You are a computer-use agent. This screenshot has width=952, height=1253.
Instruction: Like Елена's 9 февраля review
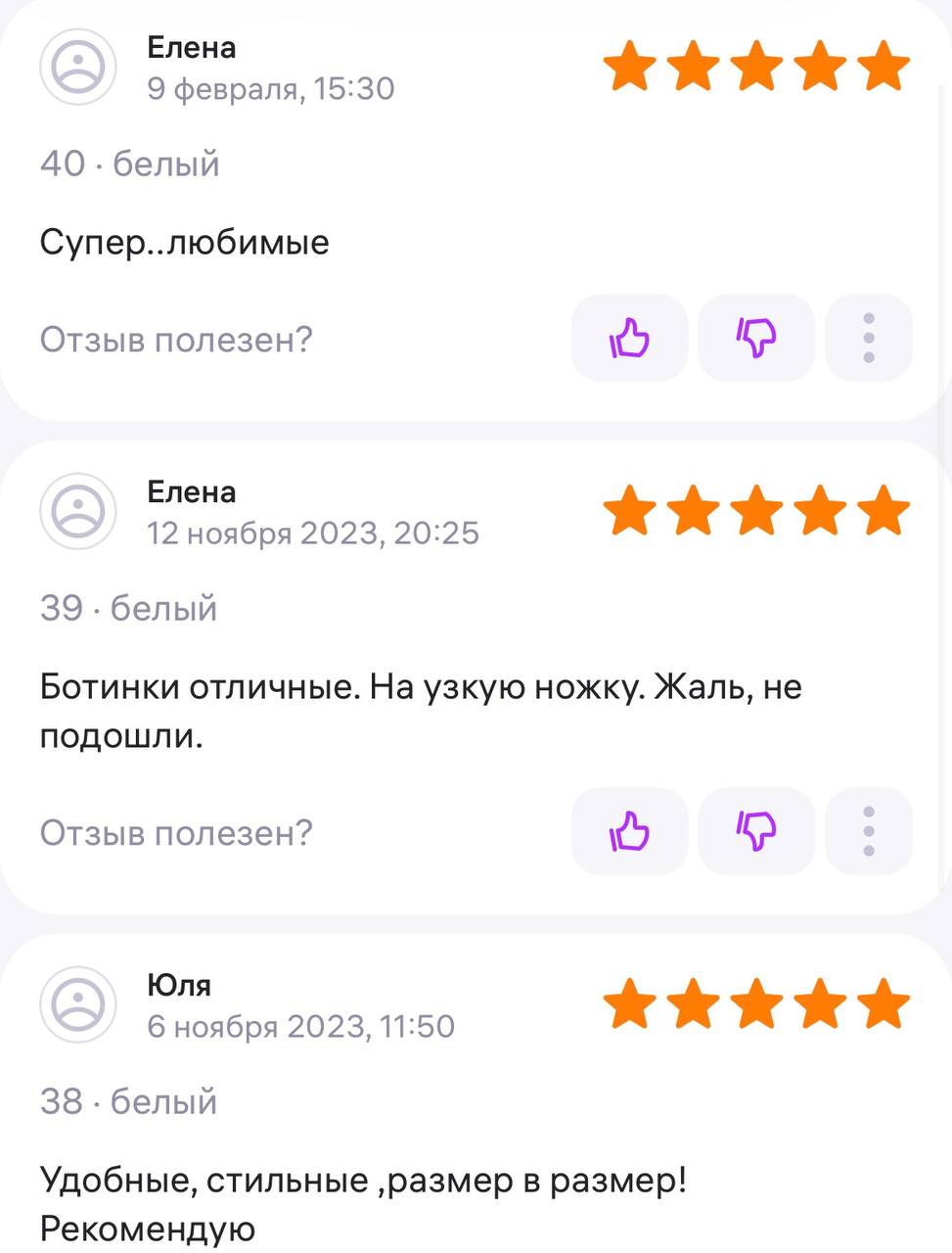(x=629, y=339)
